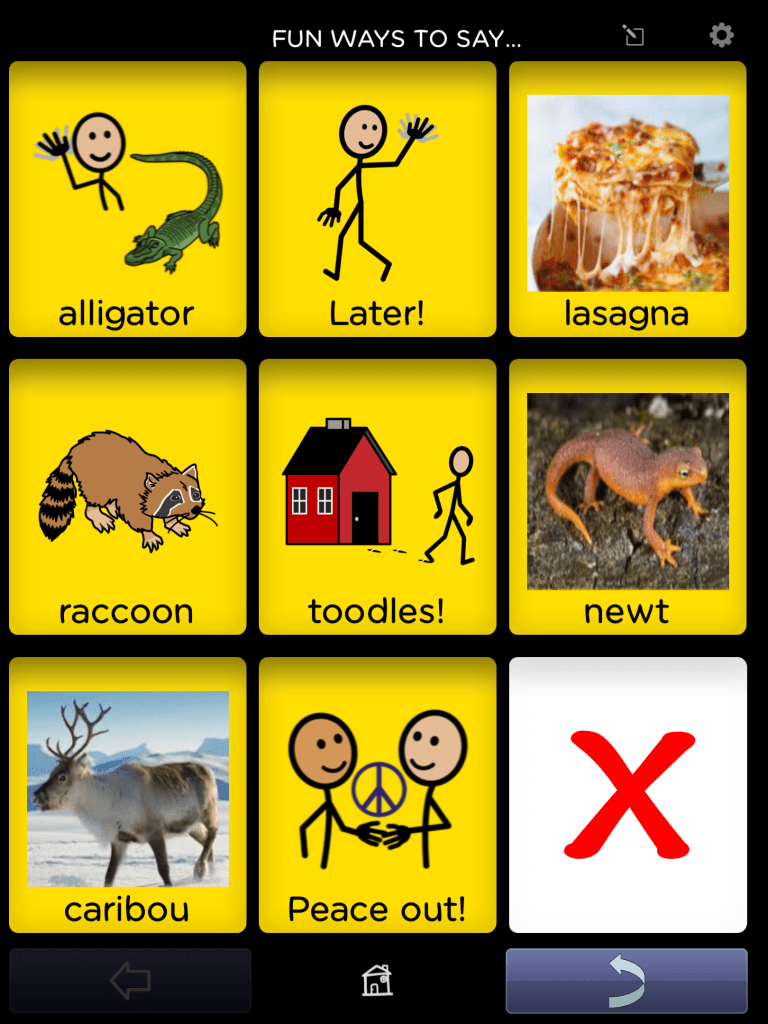Tap the blue return arrow button
The width and height of the screenshot is (768, 1024).
[x=626, y=981]
